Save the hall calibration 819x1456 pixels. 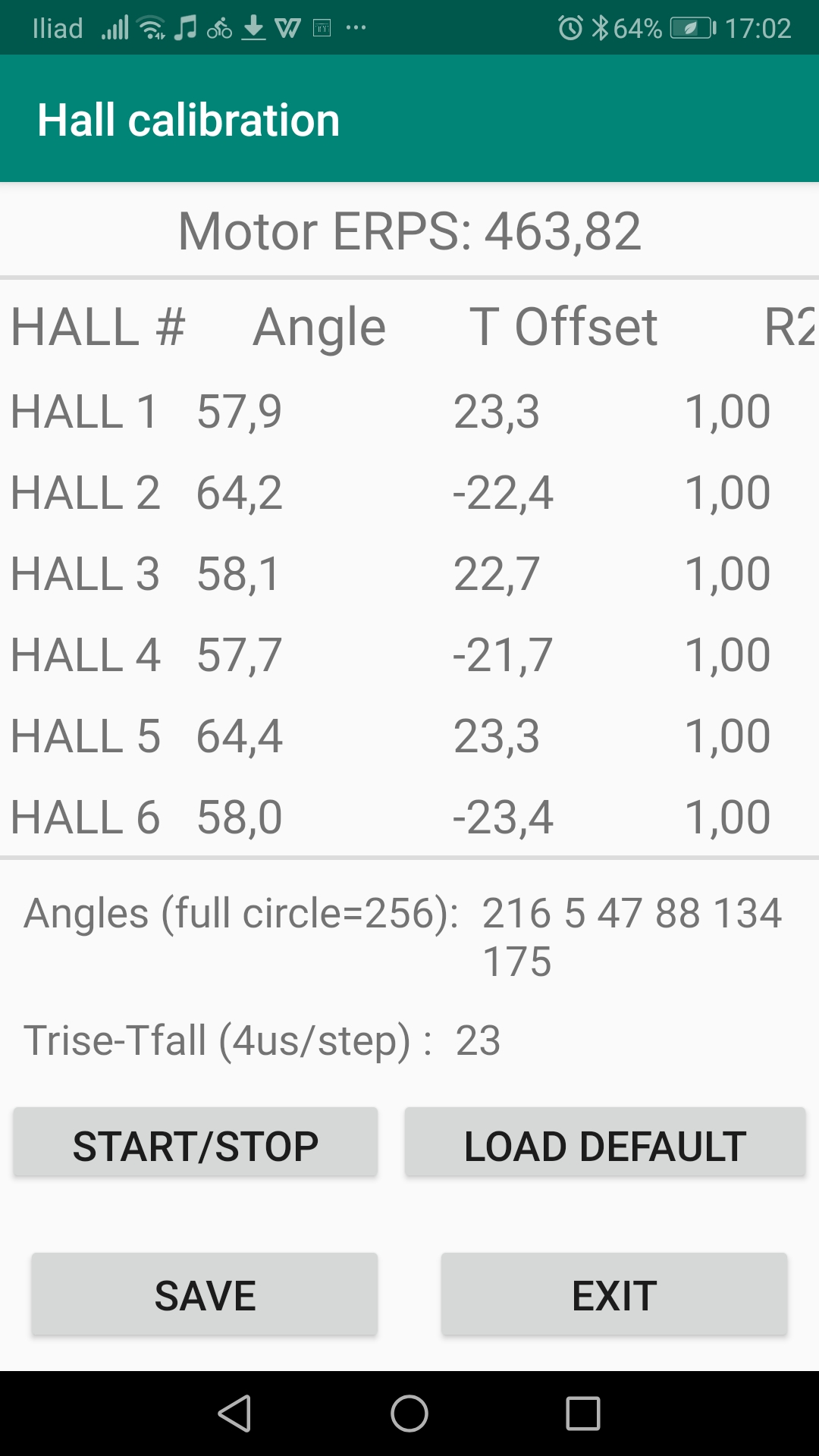click(205, 1294)
